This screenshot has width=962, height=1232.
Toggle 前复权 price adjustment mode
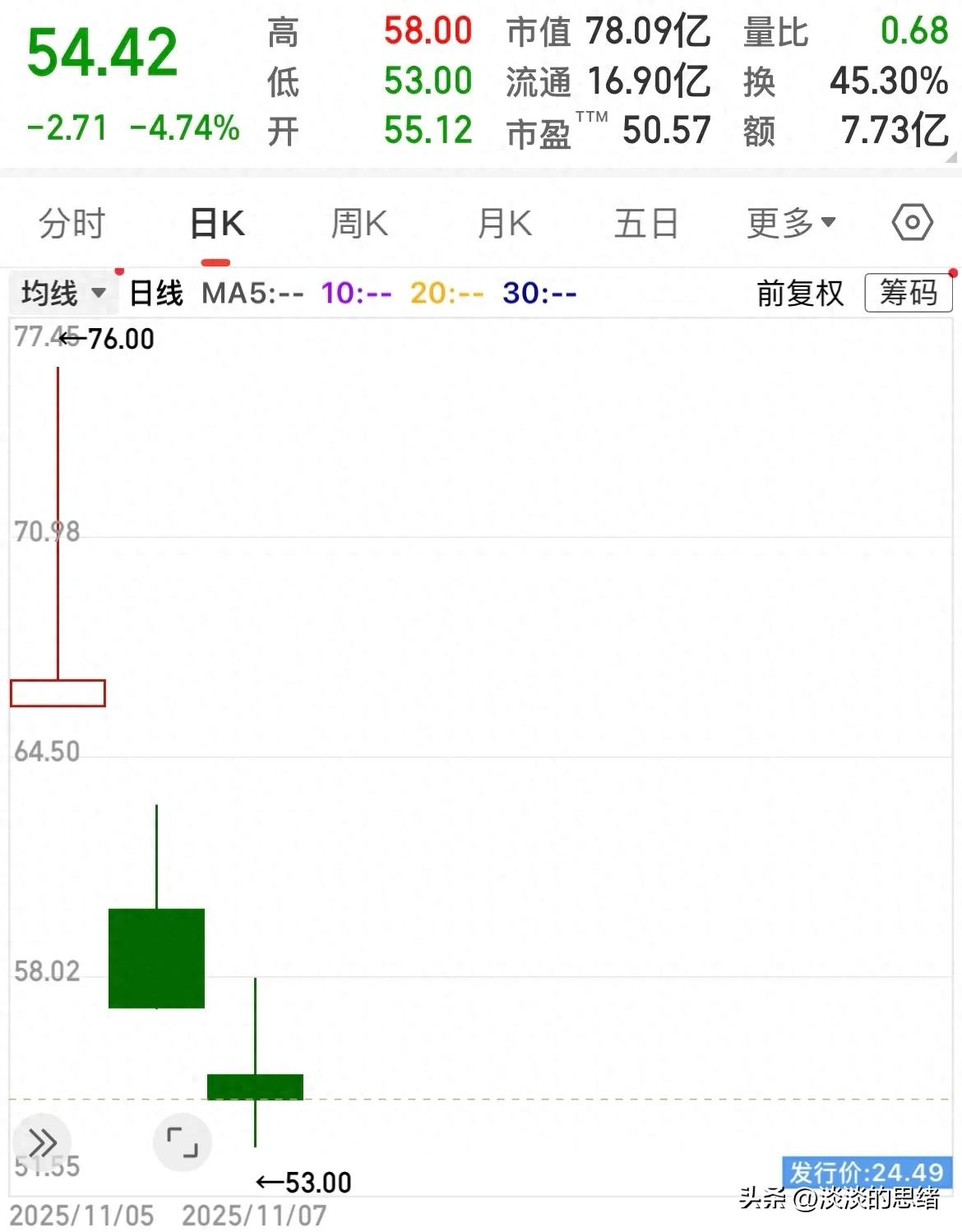pyautogui.click(x=799, y=293)
